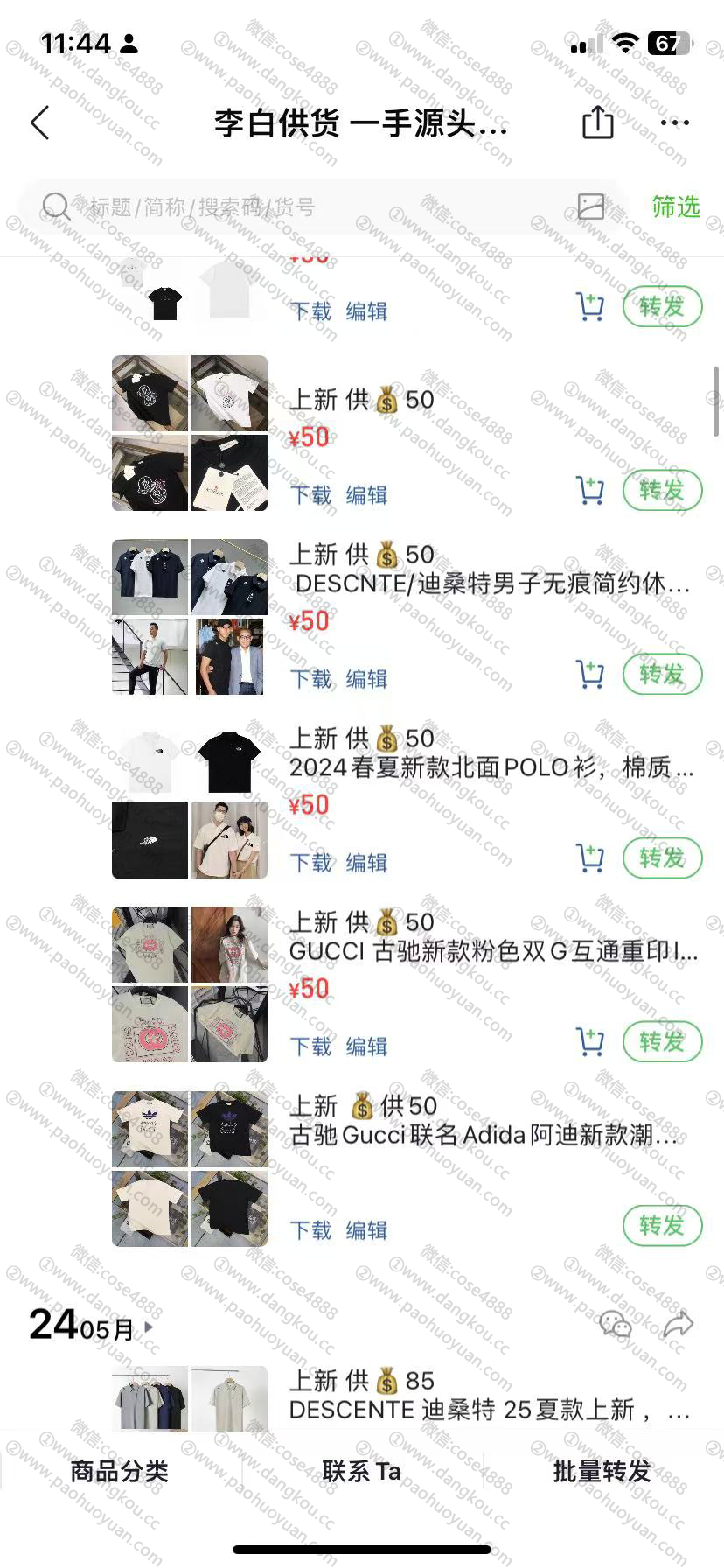Open 商品分类 at the bottom

click(x=119, y=1472)
